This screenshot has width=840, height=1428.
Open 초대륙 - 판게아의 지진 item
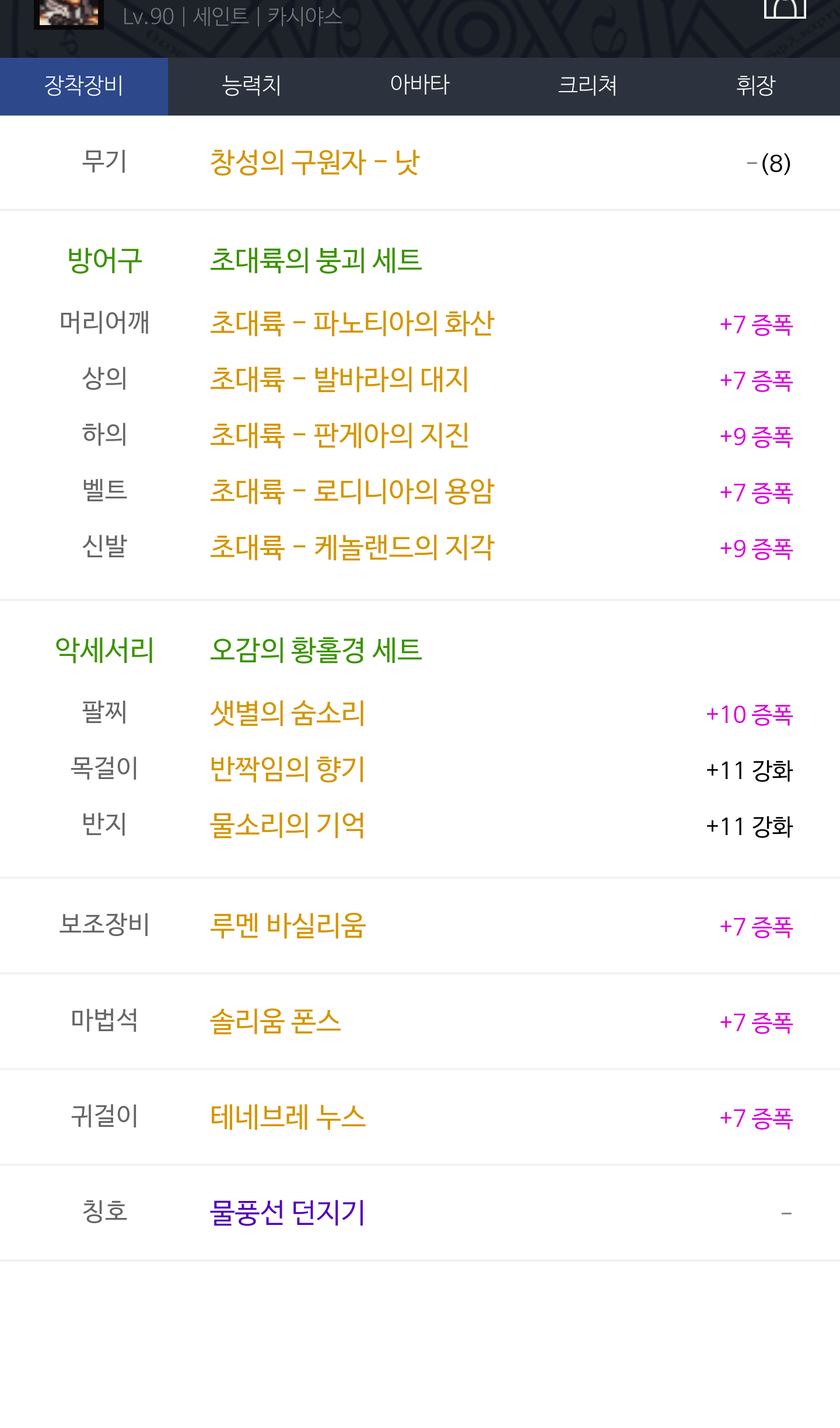tap(339, 435)
